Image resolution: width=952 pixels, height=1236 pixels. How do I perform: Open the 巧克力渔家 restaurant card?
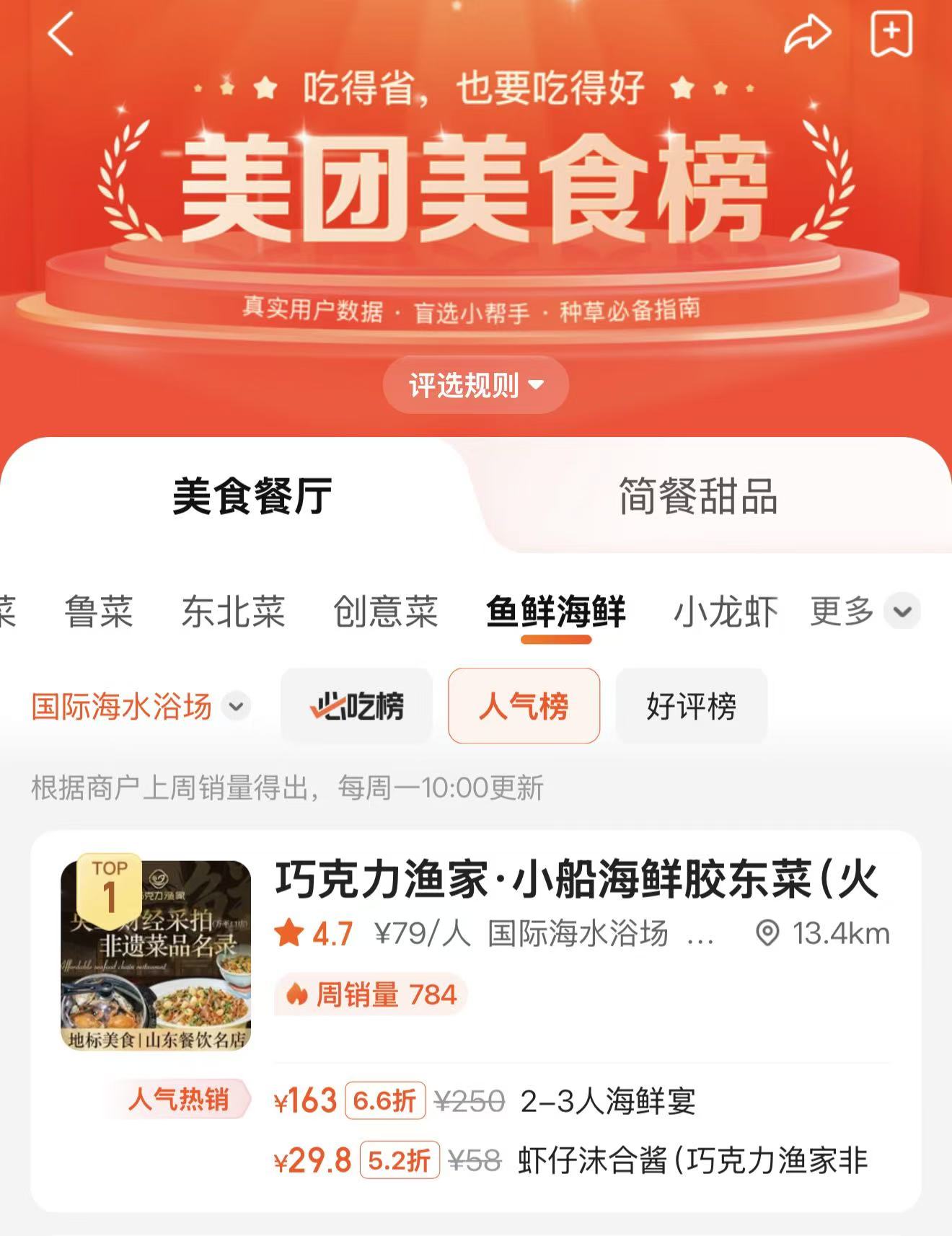point(576,880)
